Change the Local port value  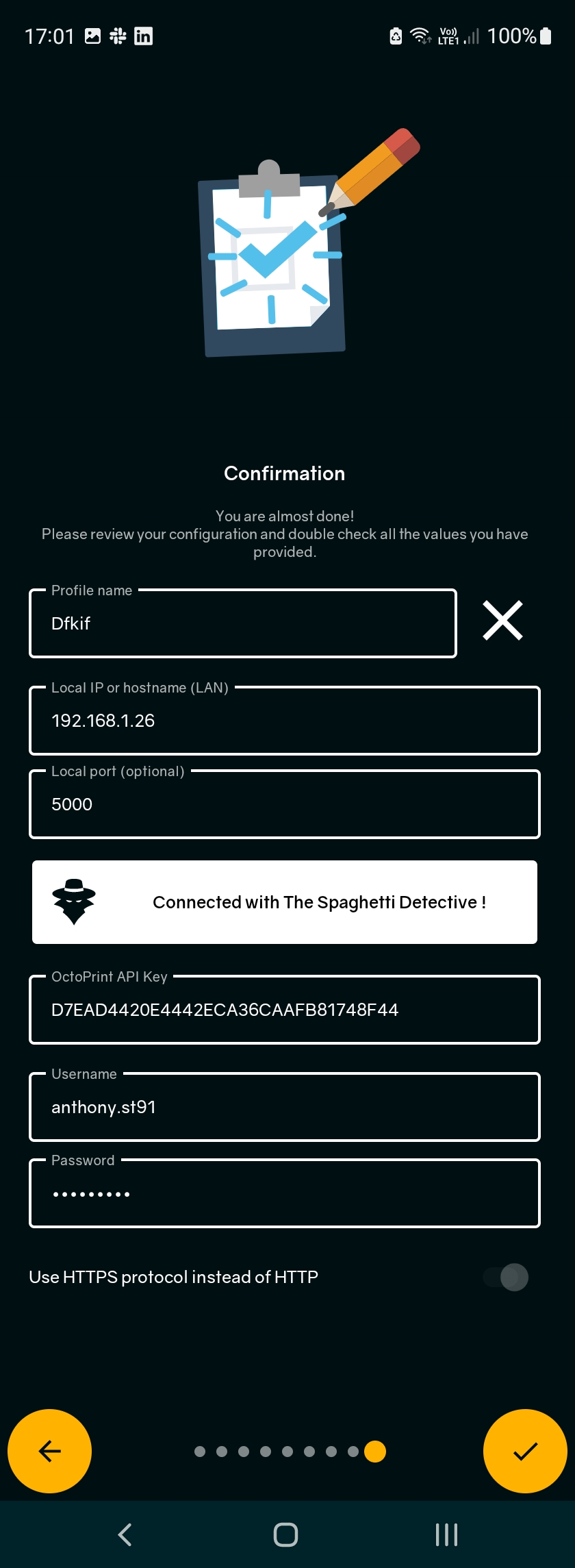[285, 804]
